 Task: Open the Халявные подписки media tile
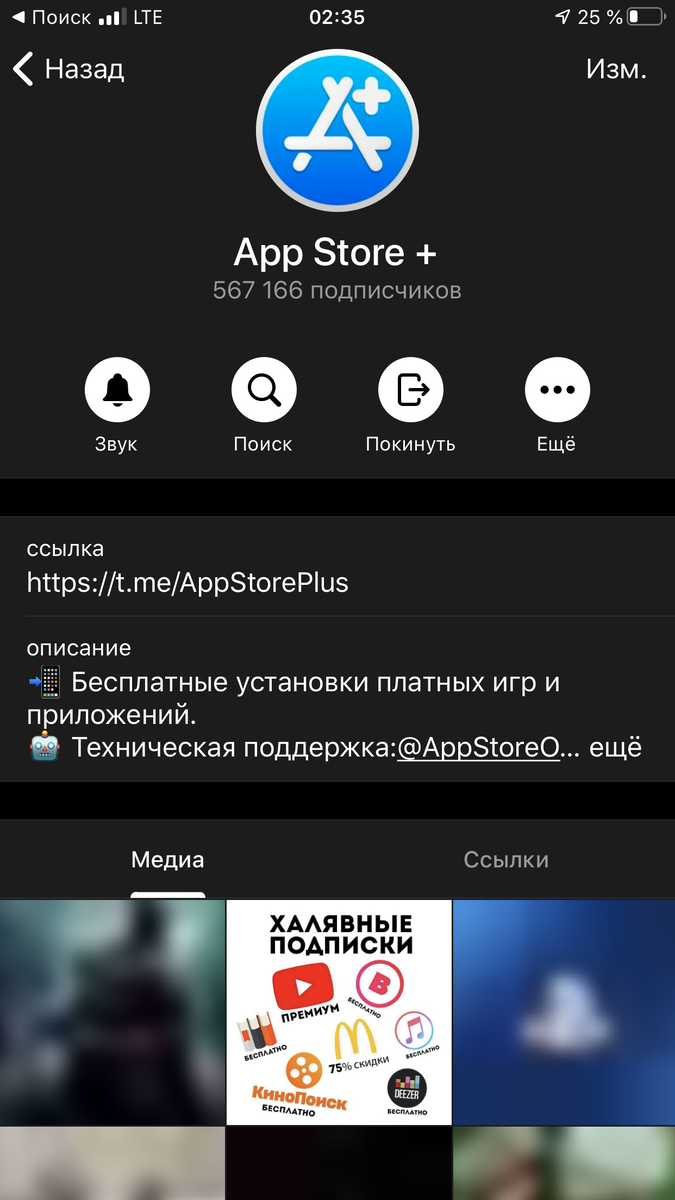339,1012
